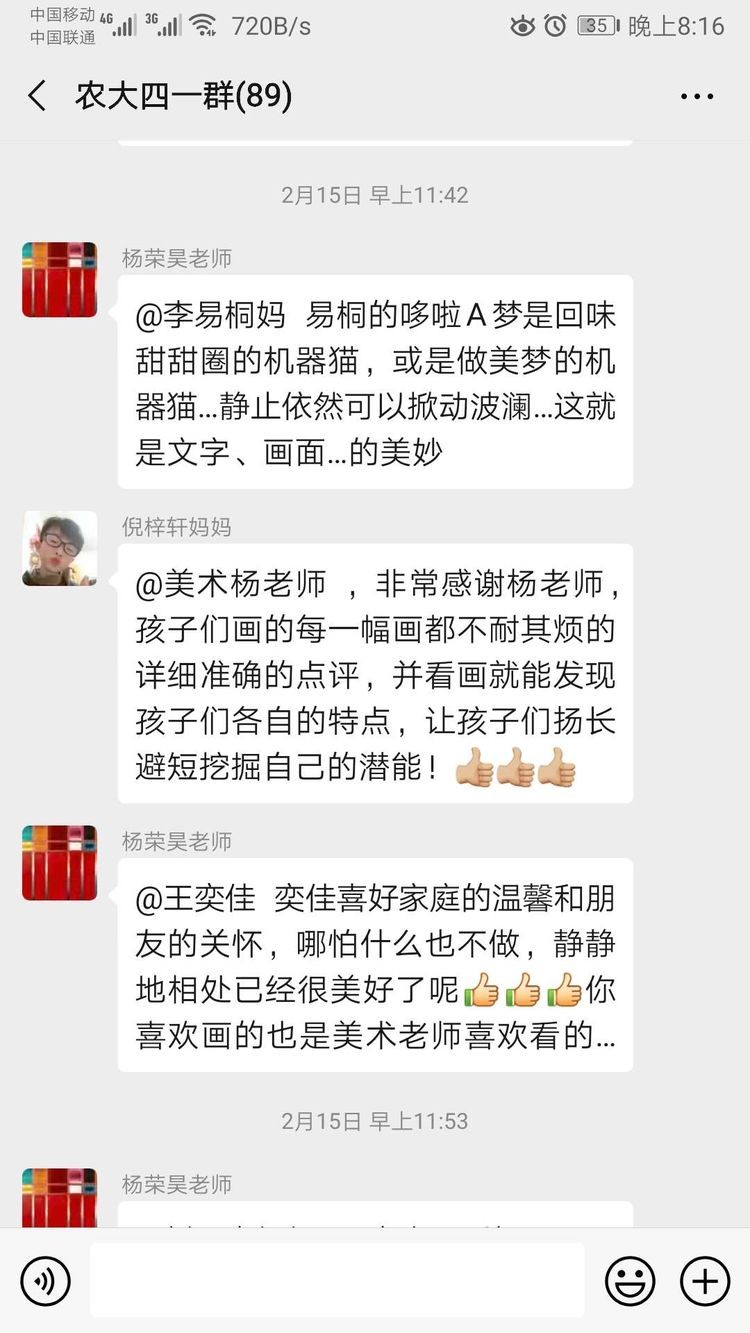Go back from the 农大四一群 chat
Image resolution: width=750 pixels, height=1333 pixels.
click(x=38, y=96)
